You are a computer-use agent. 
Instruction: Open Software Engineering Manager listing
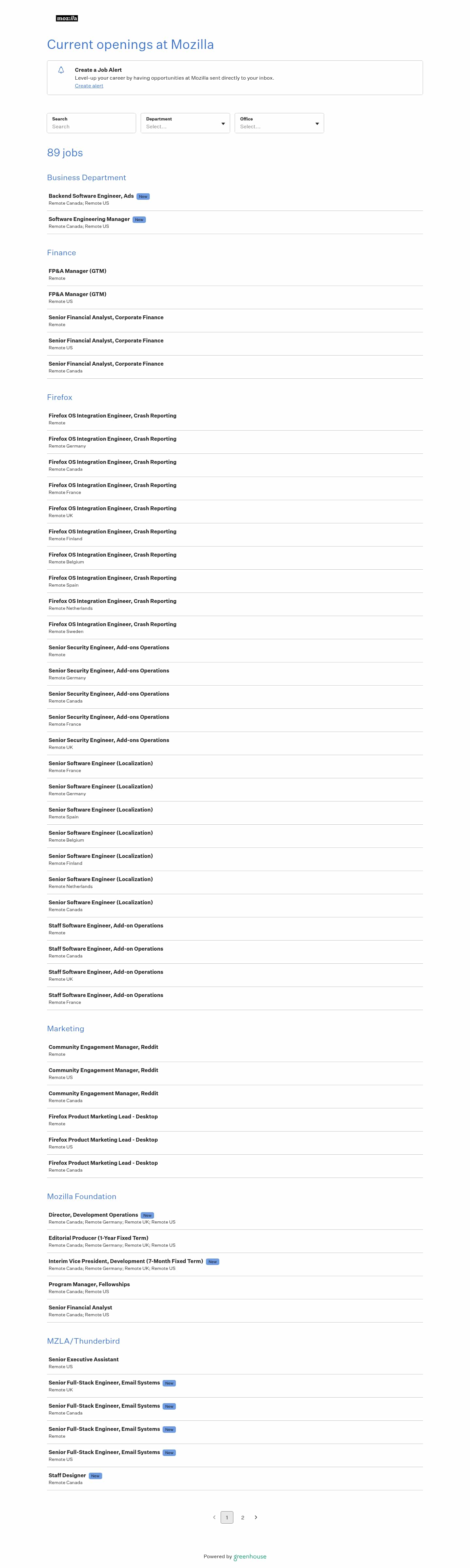coord(89,219)
